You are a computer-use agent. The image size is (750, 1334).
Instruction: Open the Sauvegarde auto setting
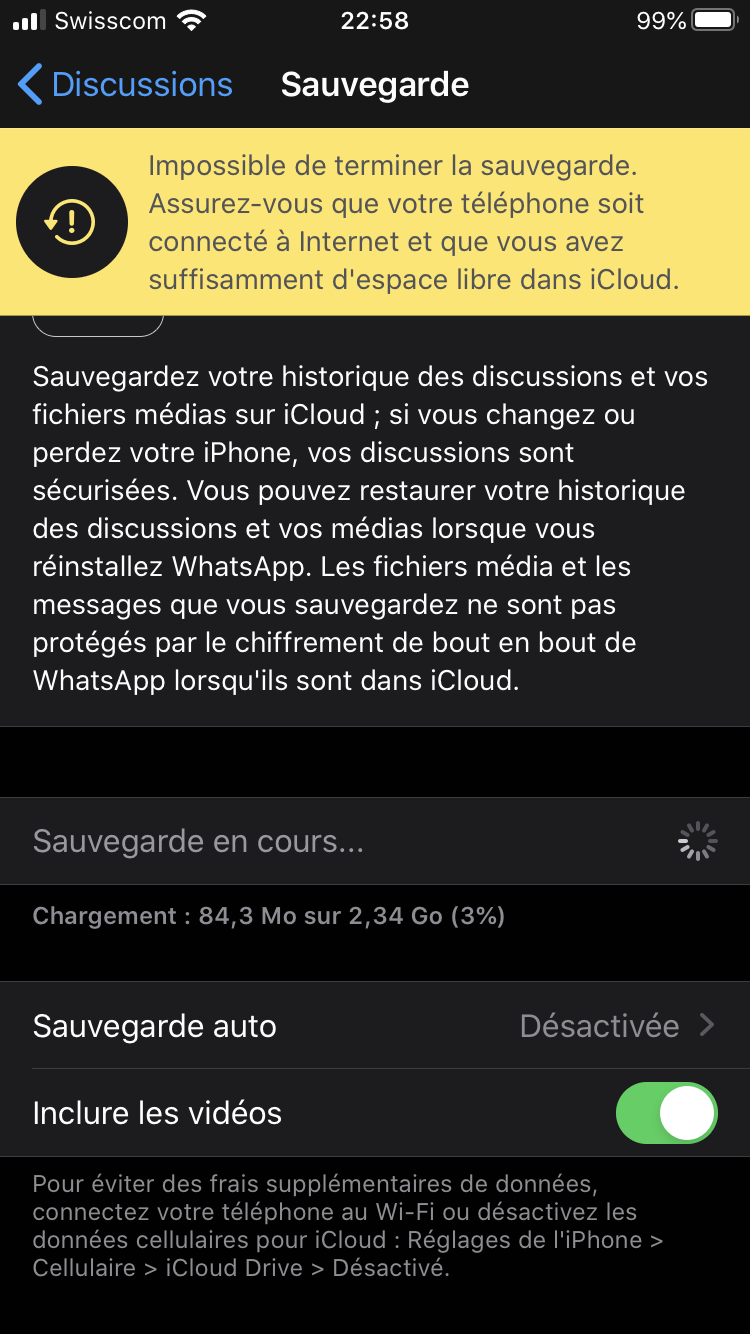coord(375,1026)
